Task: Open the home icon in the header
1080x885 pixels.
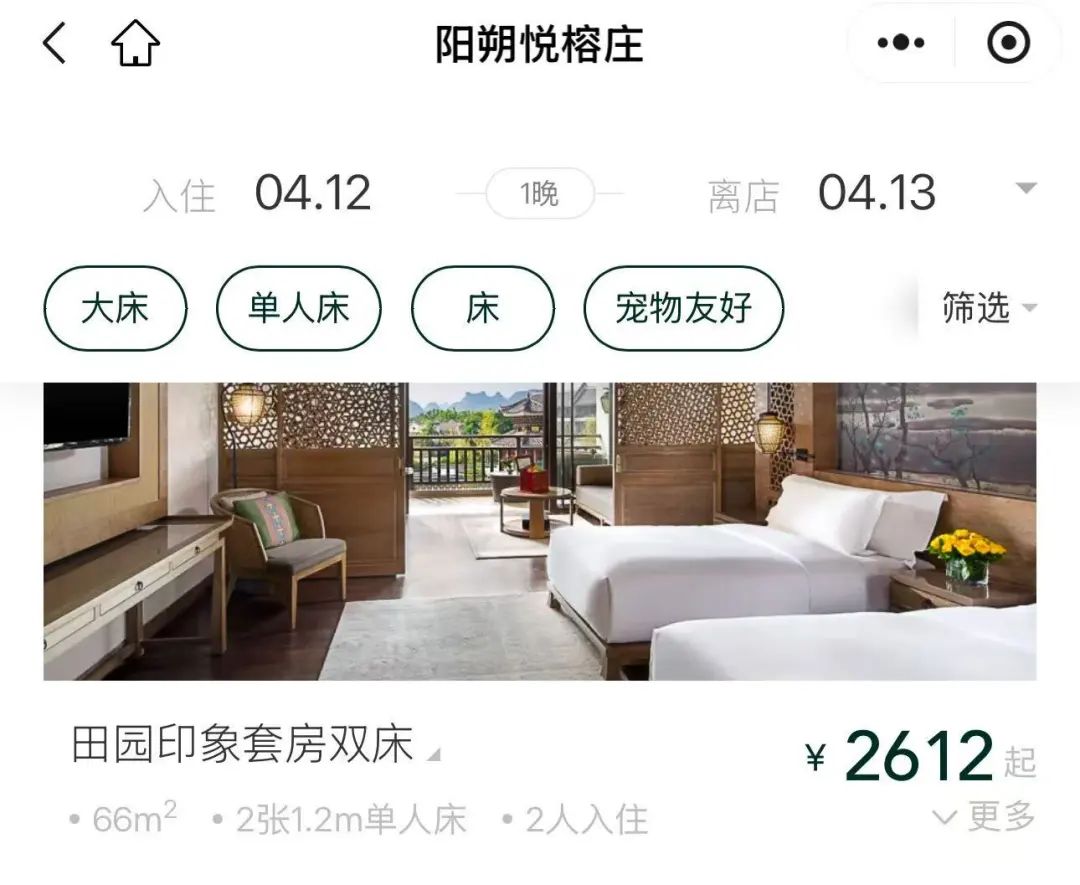Action: [x=135, y=45]
